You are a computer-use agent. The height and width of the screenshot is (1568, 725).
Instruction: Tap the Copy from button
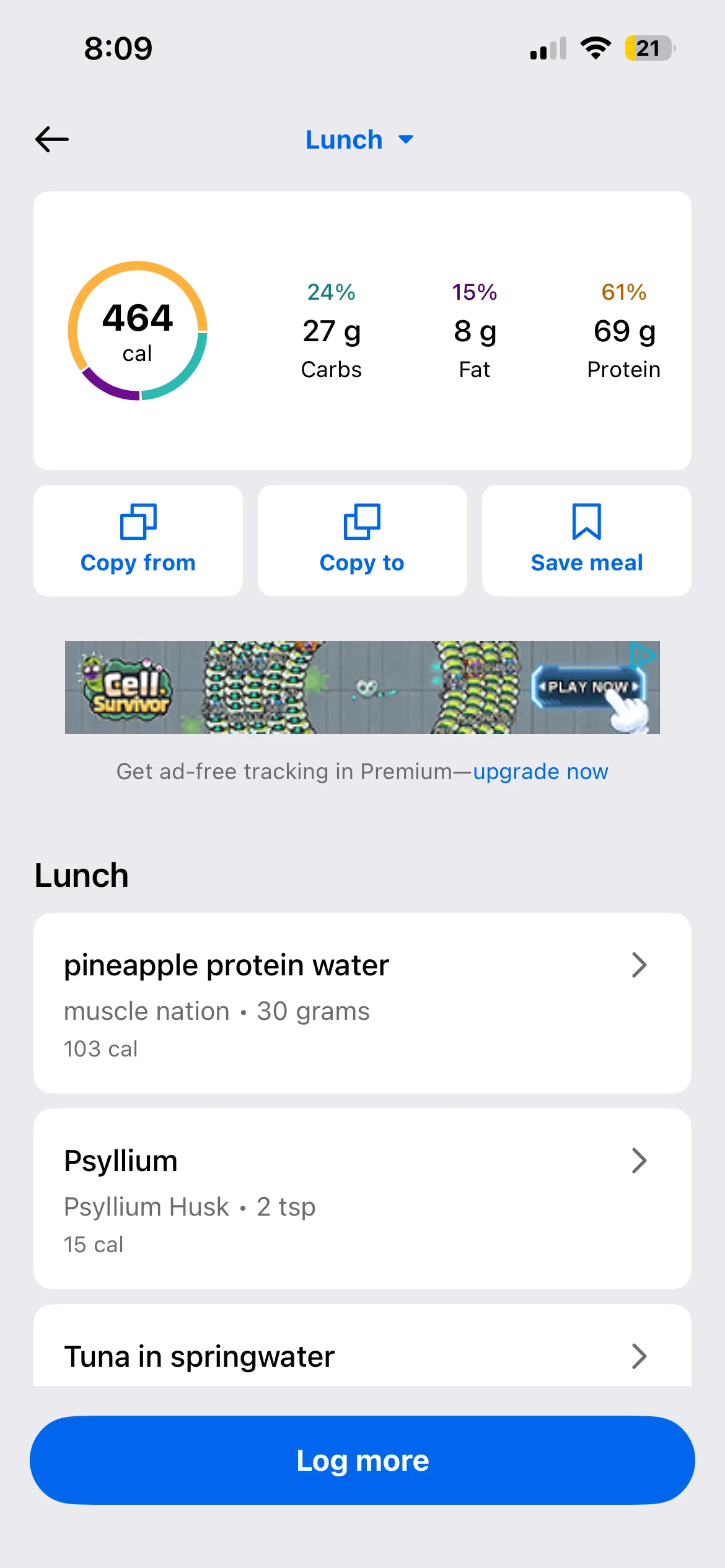[138, 540]
